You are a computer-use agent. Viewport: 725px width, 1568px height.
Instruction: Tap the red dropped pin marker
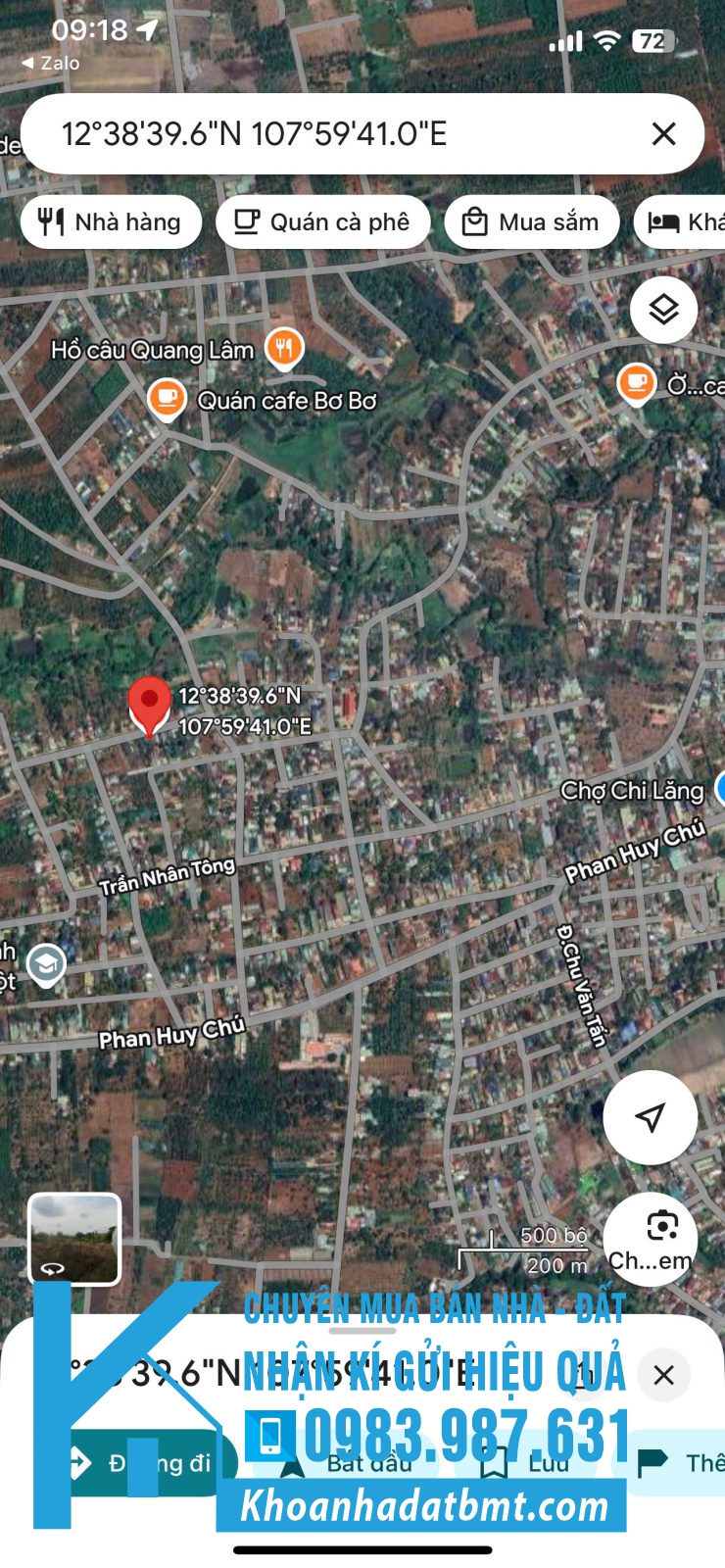(149, 706)
